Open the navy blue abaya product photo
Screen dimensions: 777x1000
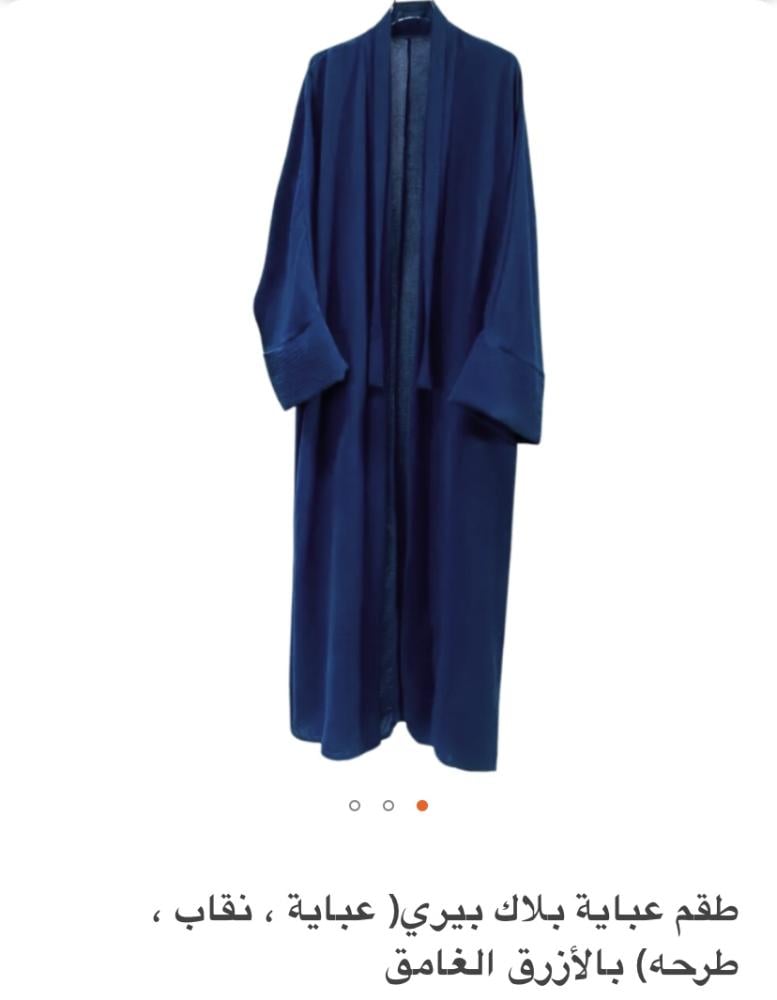click(x=398, y=390)
